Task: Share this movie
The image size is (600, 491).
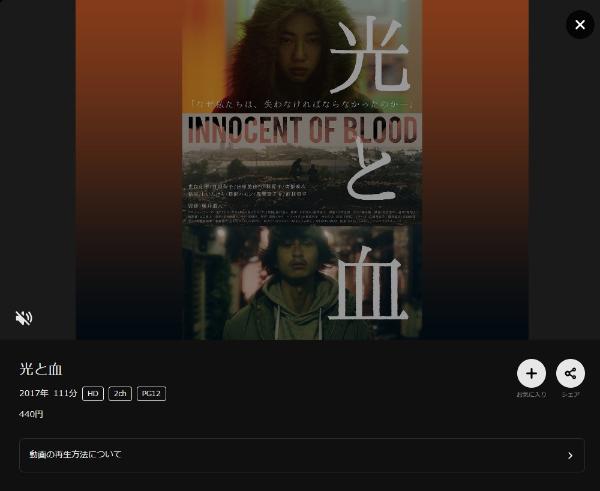Action: [570, 374]
